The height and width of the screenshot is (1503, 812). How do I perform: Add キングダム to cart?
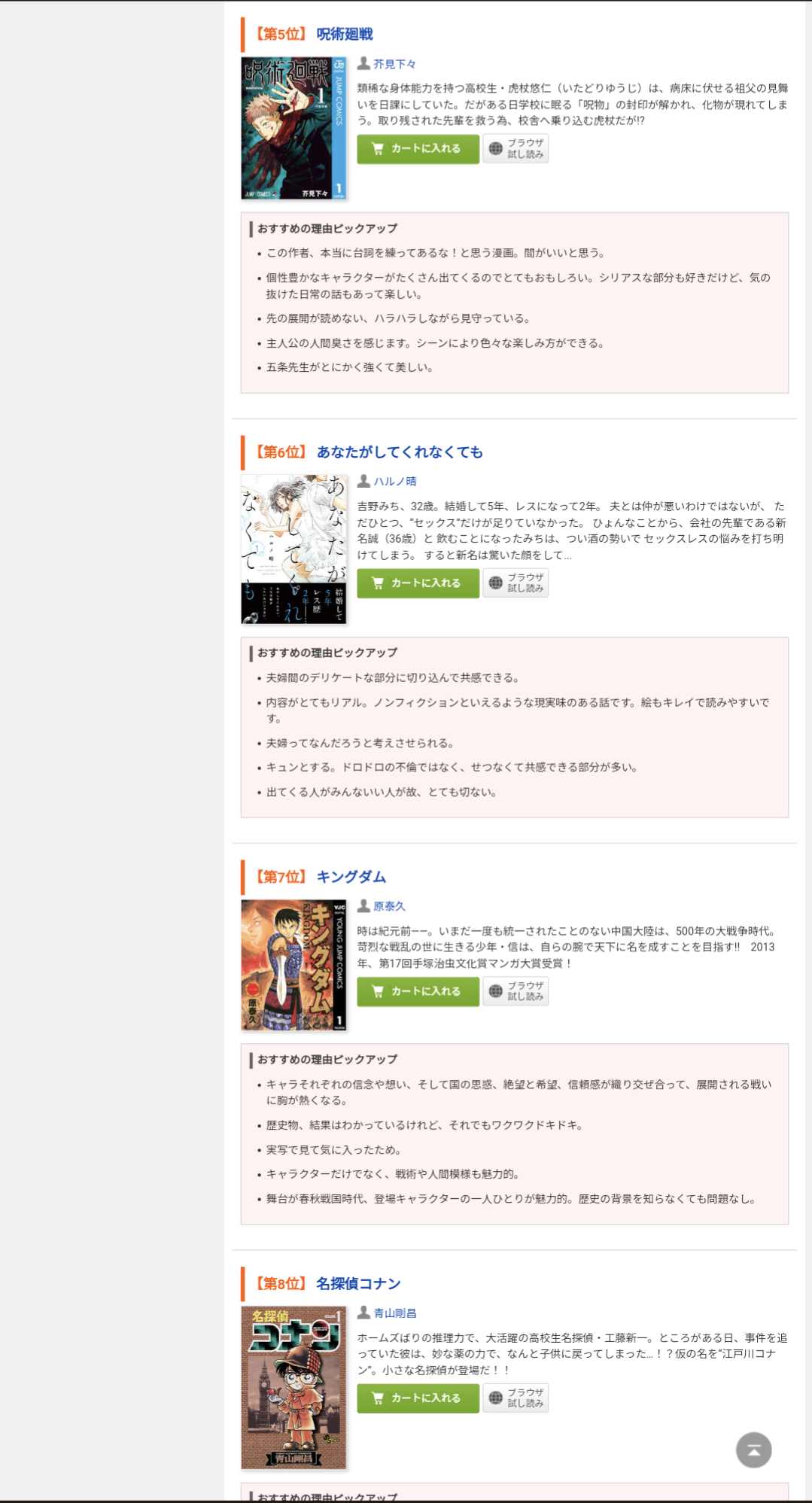click(418, 991)
